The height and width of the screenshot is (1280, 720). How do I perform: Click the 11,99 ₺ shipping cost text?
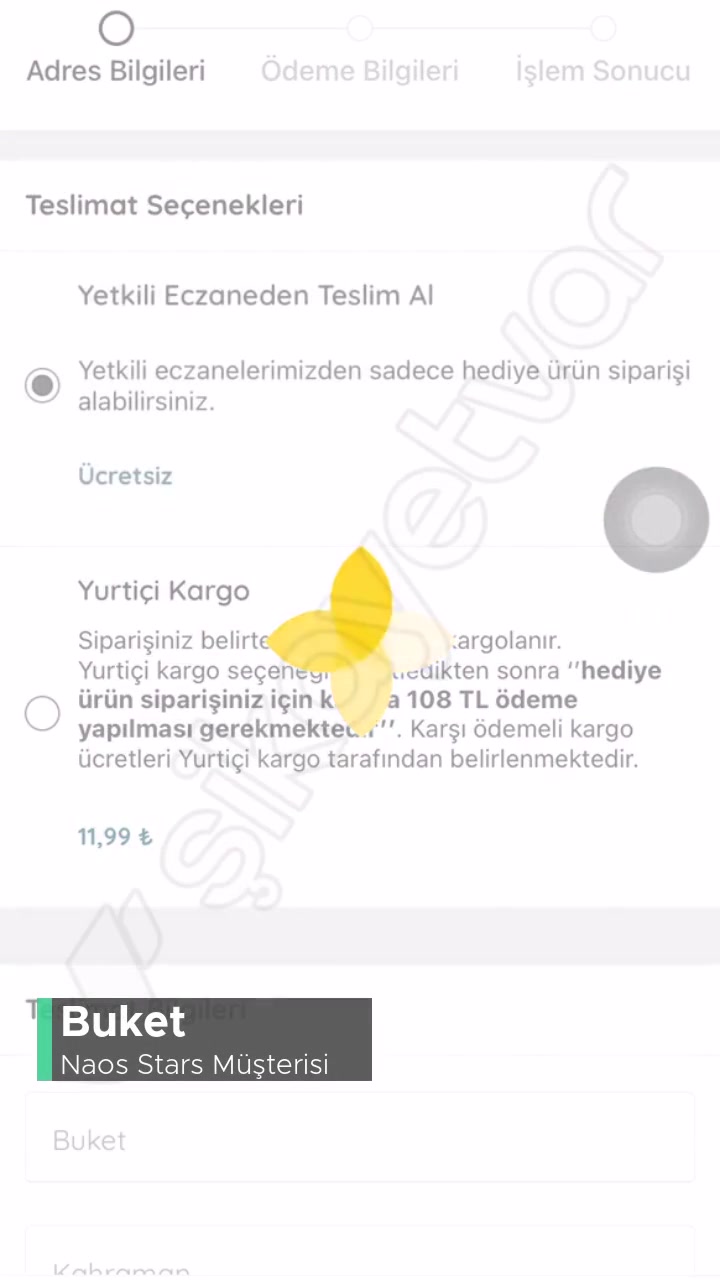(x=114, y=837)
